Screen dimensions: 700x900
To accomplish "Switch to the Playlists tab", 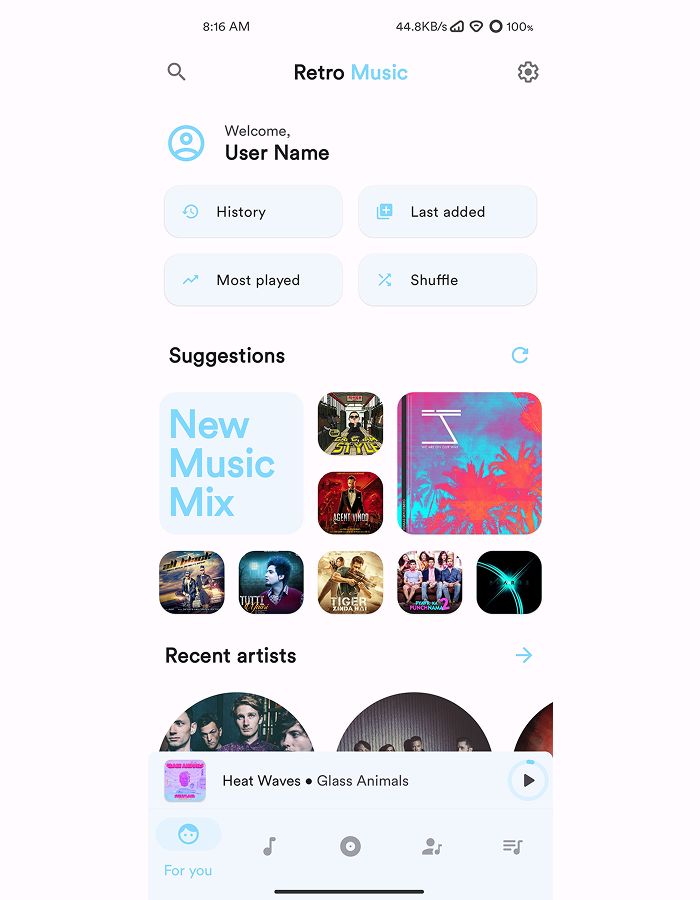I will 512,847.
